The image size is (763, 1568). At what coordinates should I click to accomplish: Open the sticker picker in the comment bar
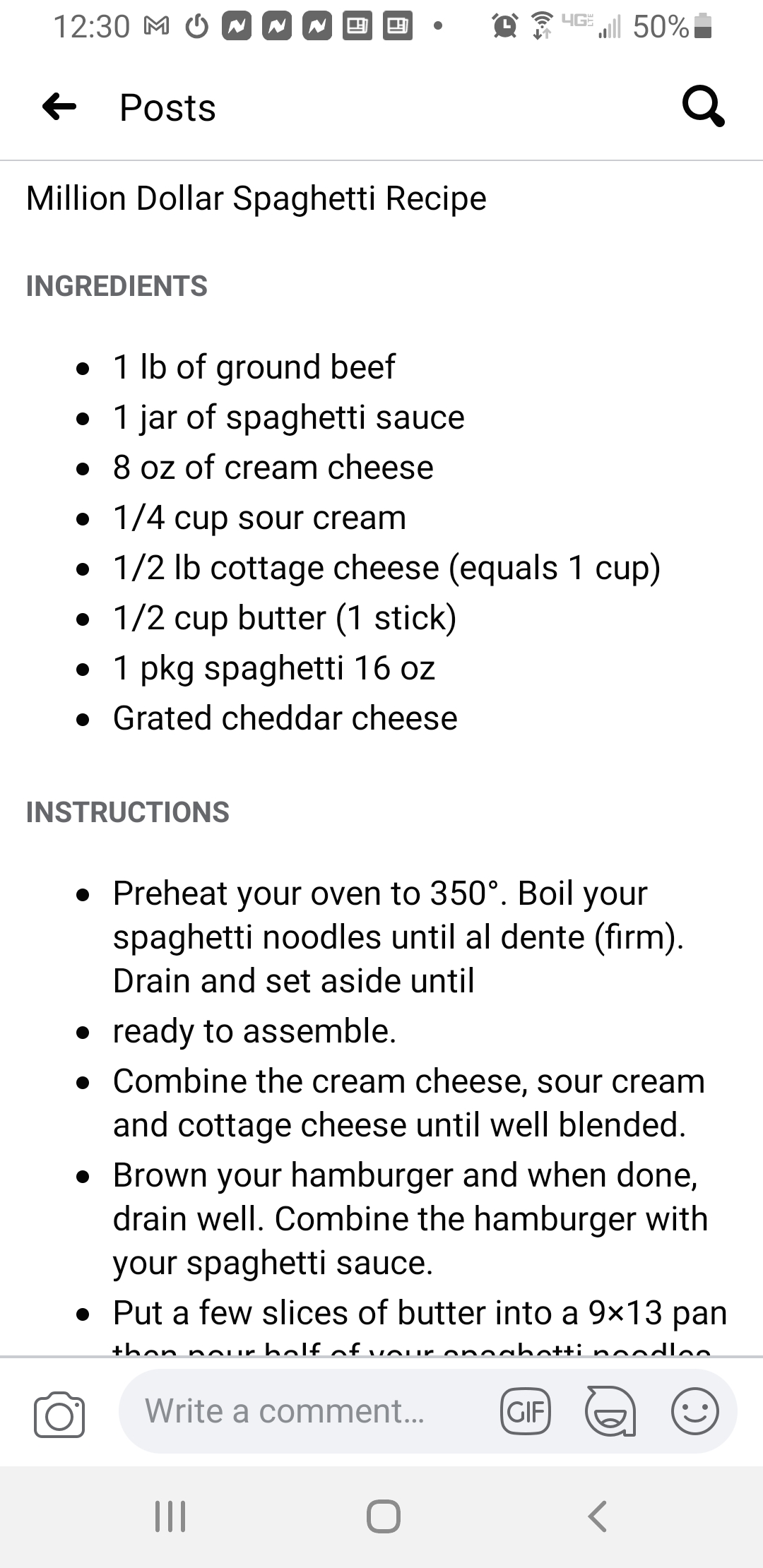[610, 1411]
